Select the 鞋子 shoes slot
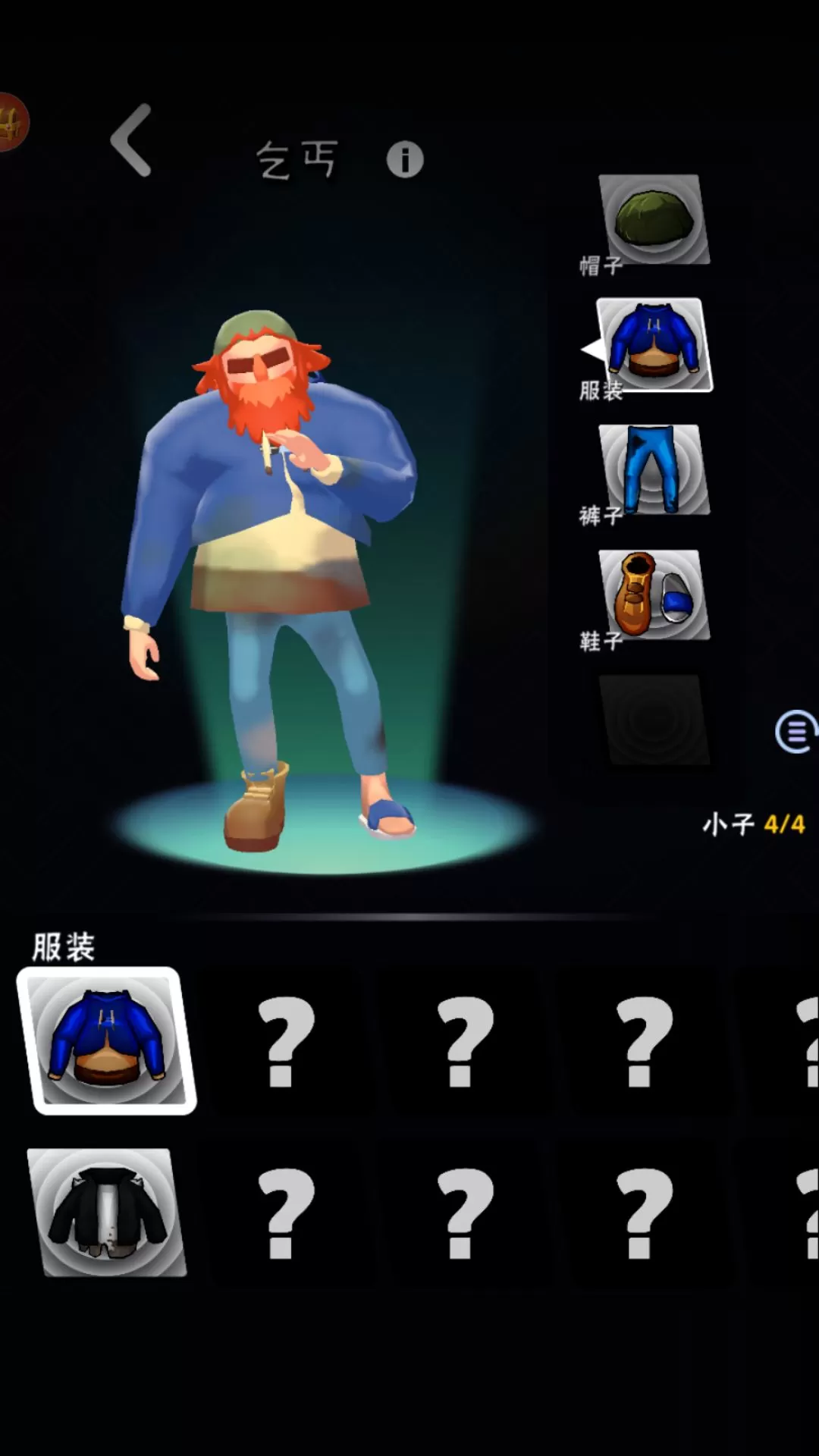This screenshot has height=1456, width=819. point(654,595)
